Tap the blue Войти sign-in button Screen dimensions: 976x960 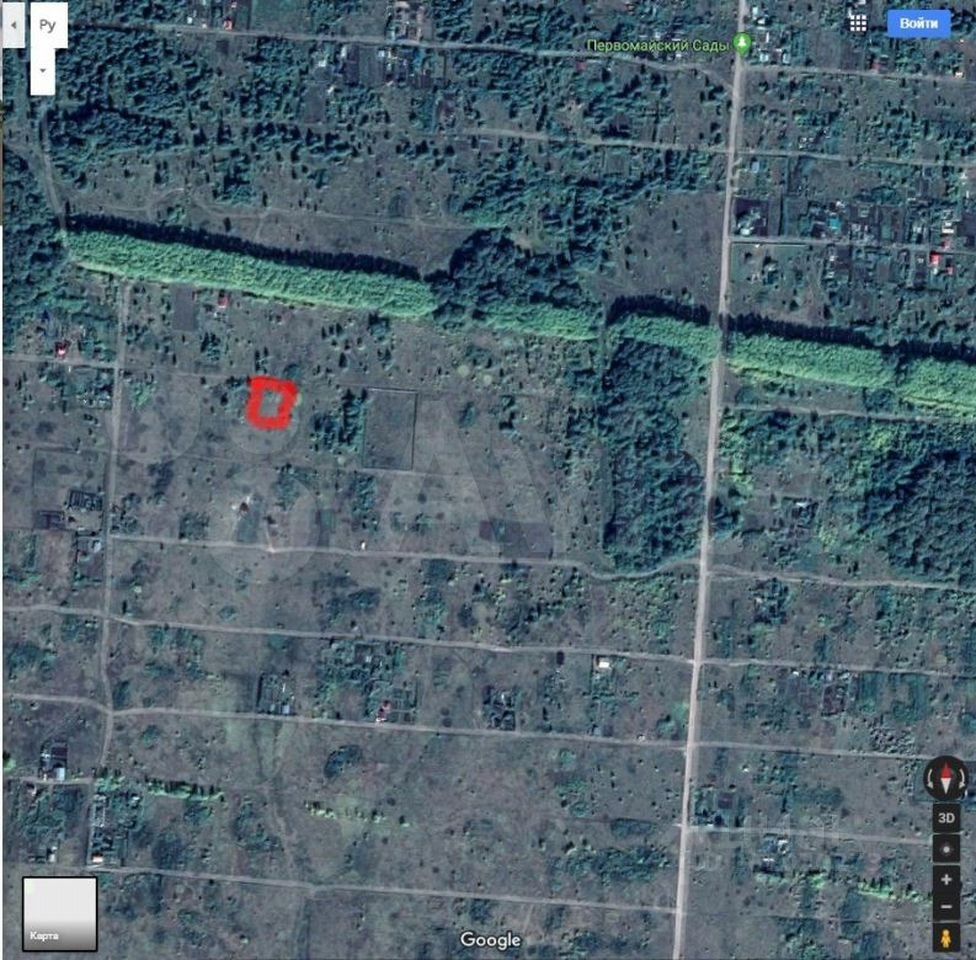918,23
